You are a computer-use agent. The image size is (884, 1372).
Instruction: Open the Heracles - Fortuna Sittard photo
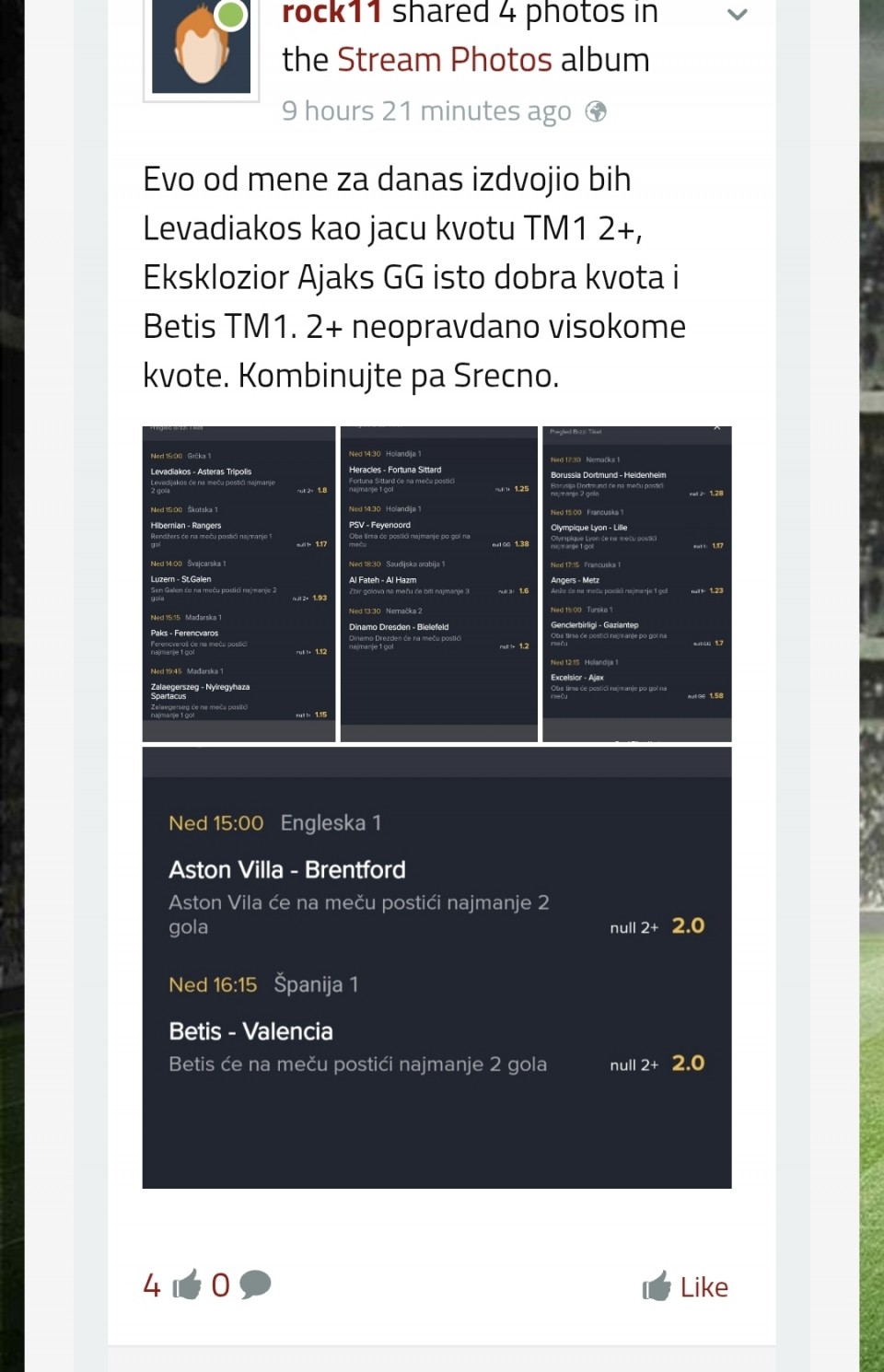click(438, 584)
